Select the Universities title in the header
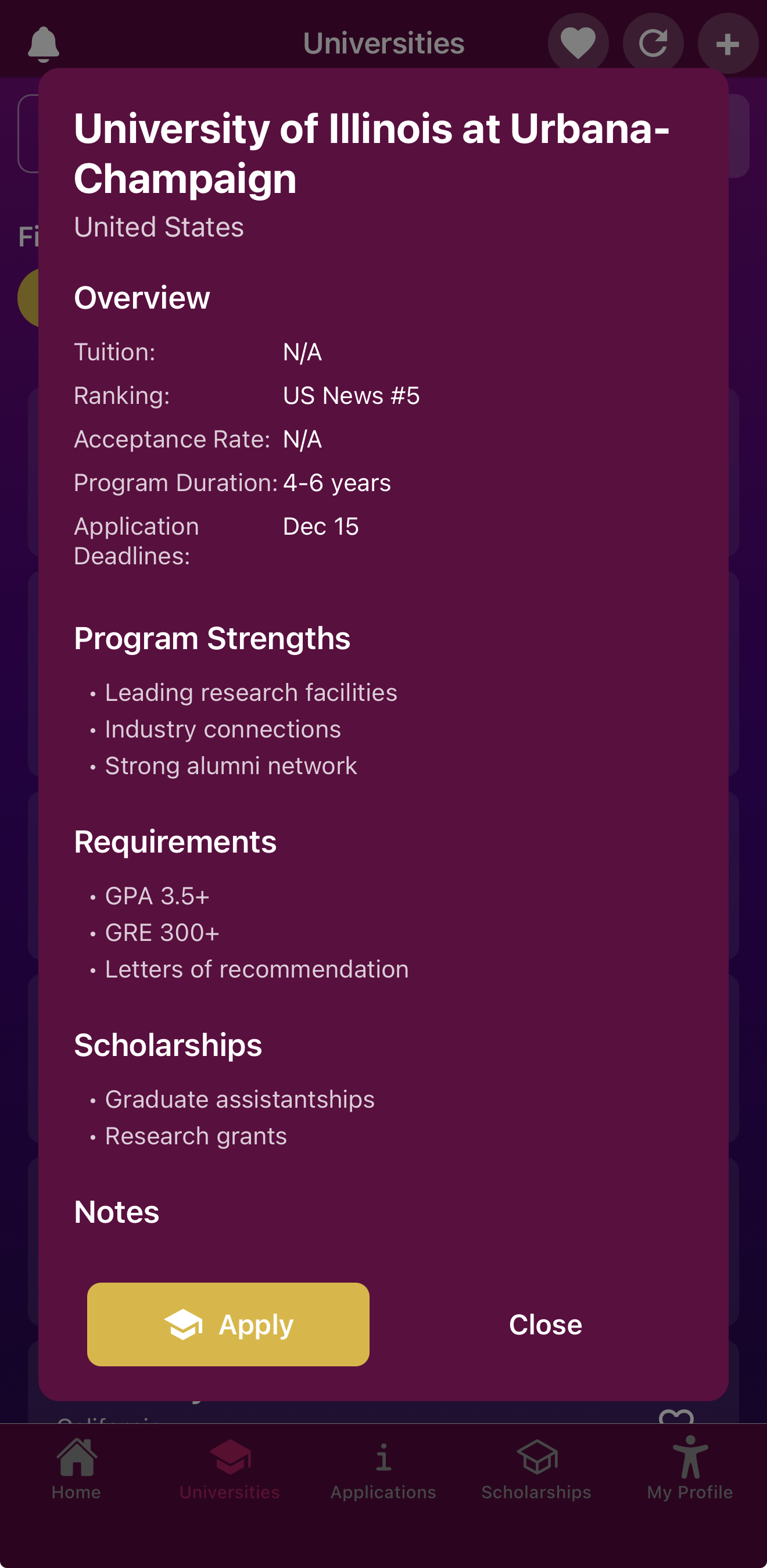767x1568 pixels. point(383,42)
